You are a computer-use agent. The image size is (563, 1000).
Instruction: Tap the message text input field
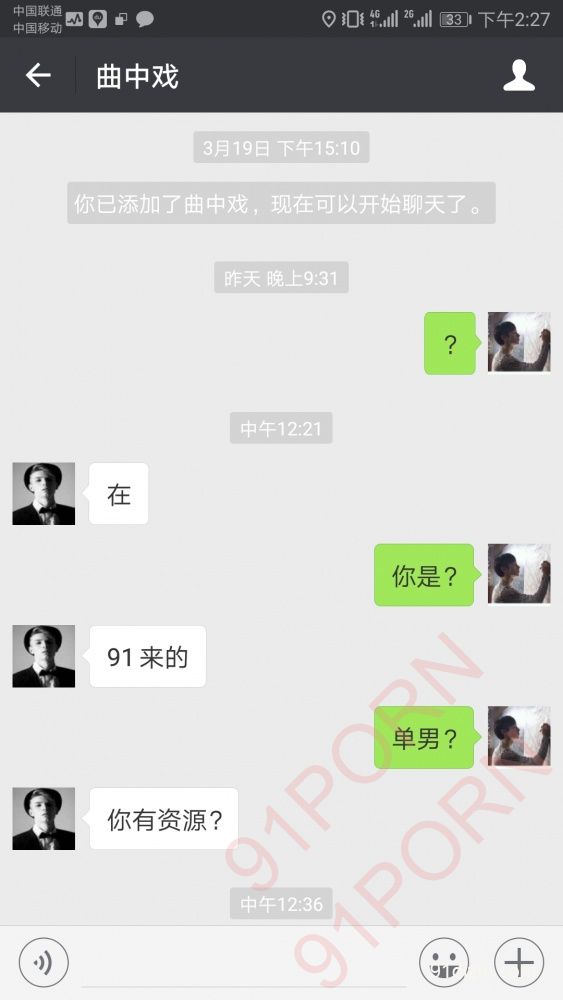(244, 963)
